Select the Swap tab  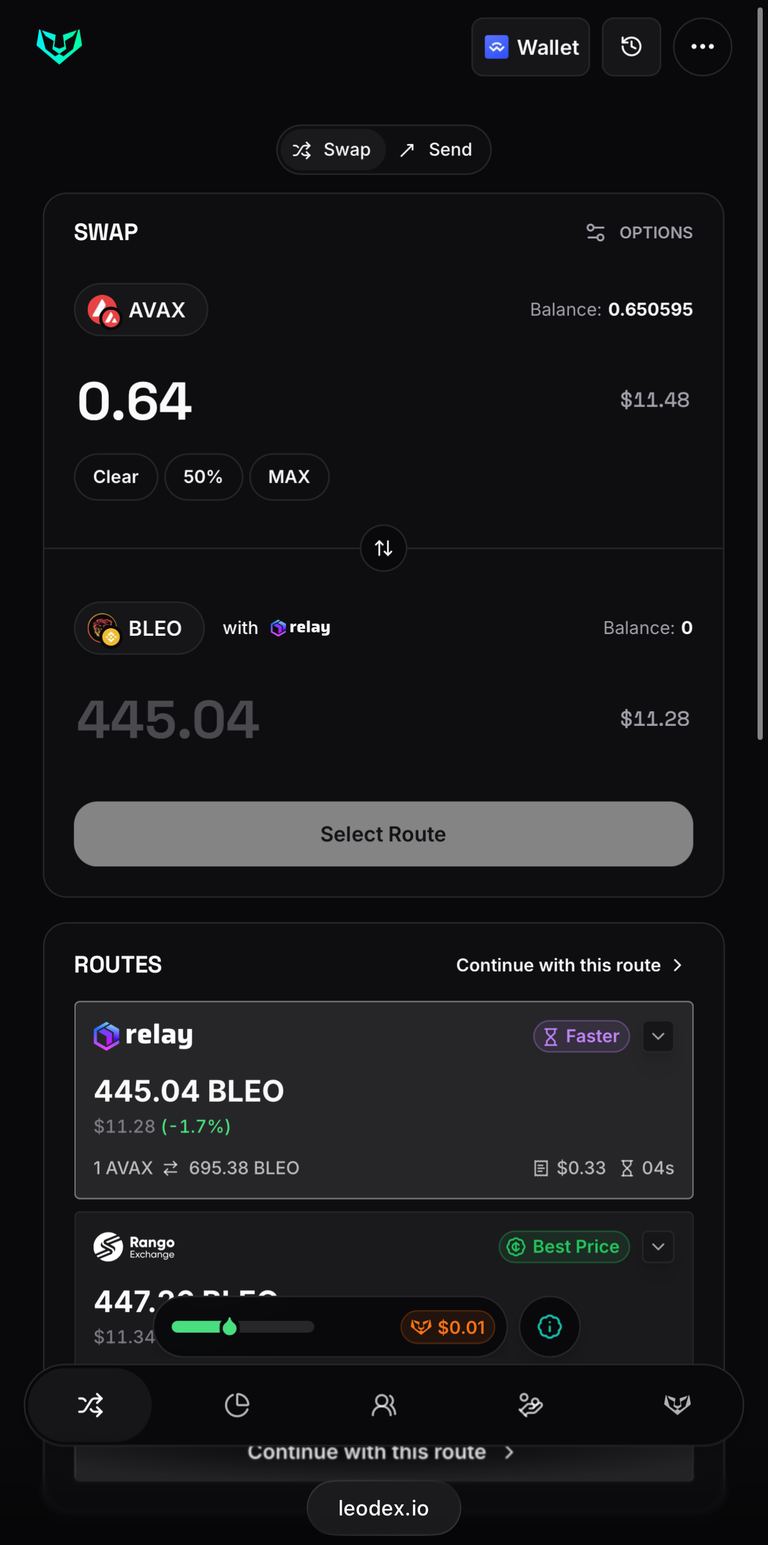[332, 150]
